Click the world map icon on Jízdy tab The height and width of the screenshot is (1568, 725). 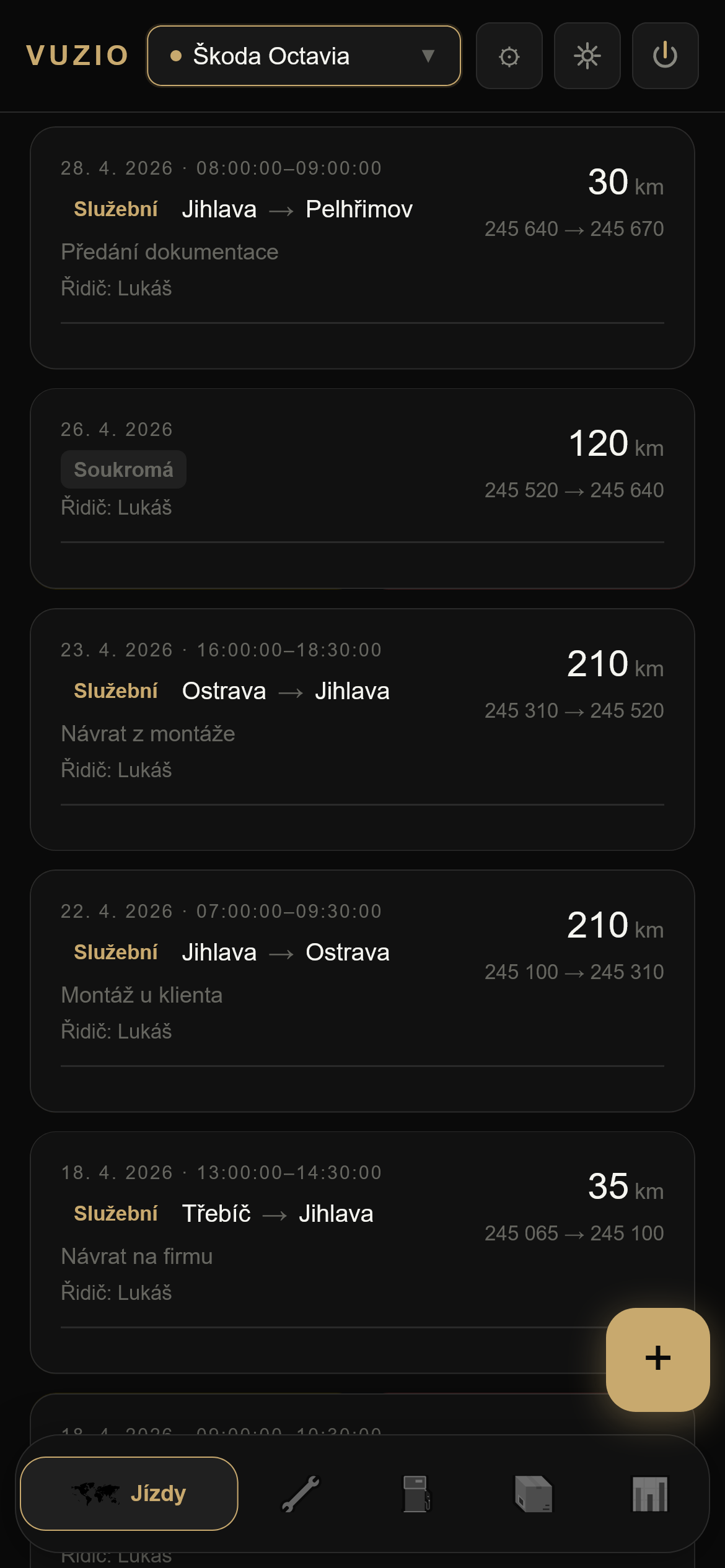pyautogui.click(x=97, y=1492)
